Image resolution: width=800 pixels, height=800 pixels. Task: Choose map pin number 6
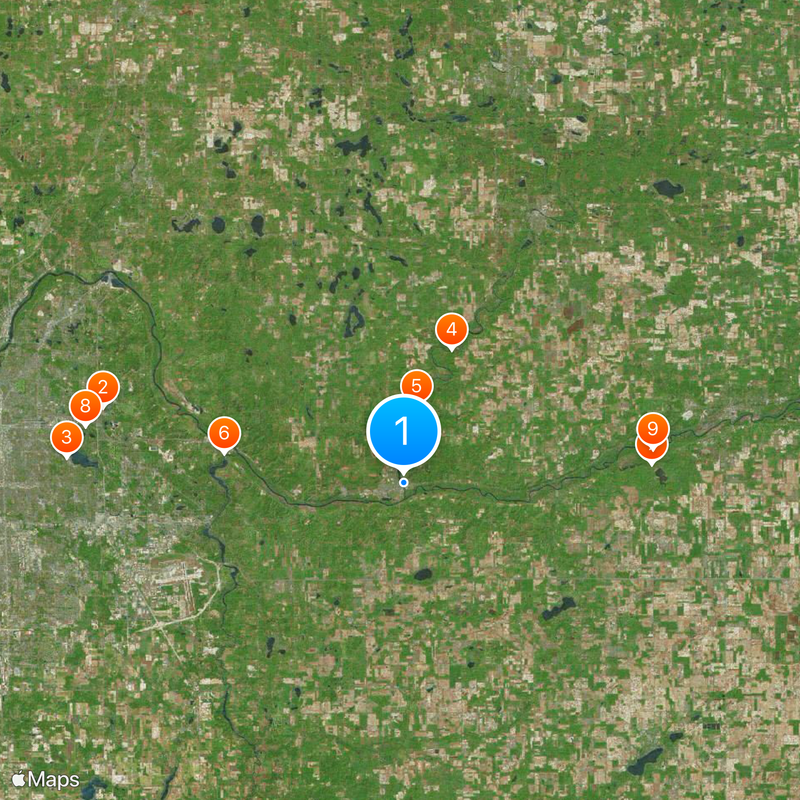click(x=224, y=432)
